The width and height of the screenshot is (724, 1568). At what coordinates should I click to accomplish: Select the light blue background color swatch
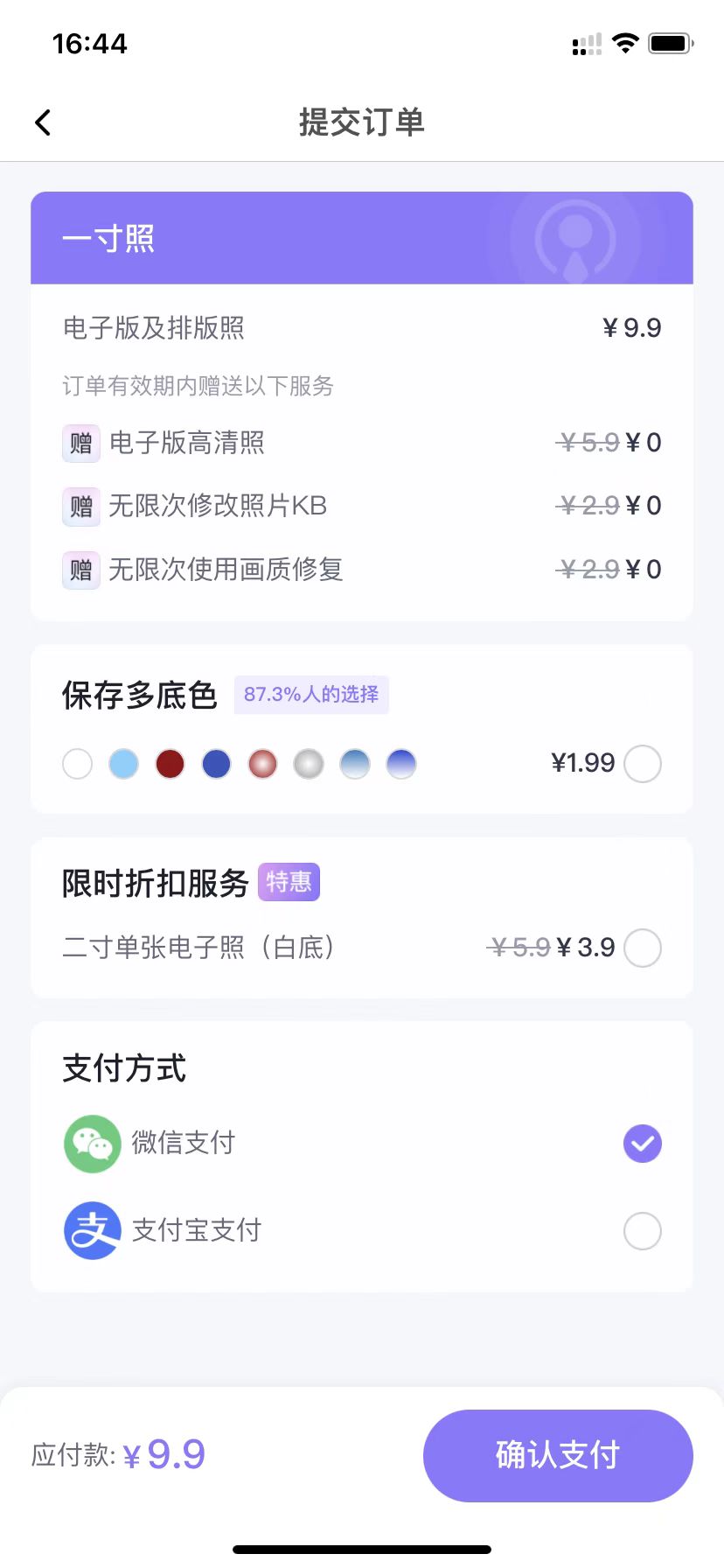click(123, 763)
